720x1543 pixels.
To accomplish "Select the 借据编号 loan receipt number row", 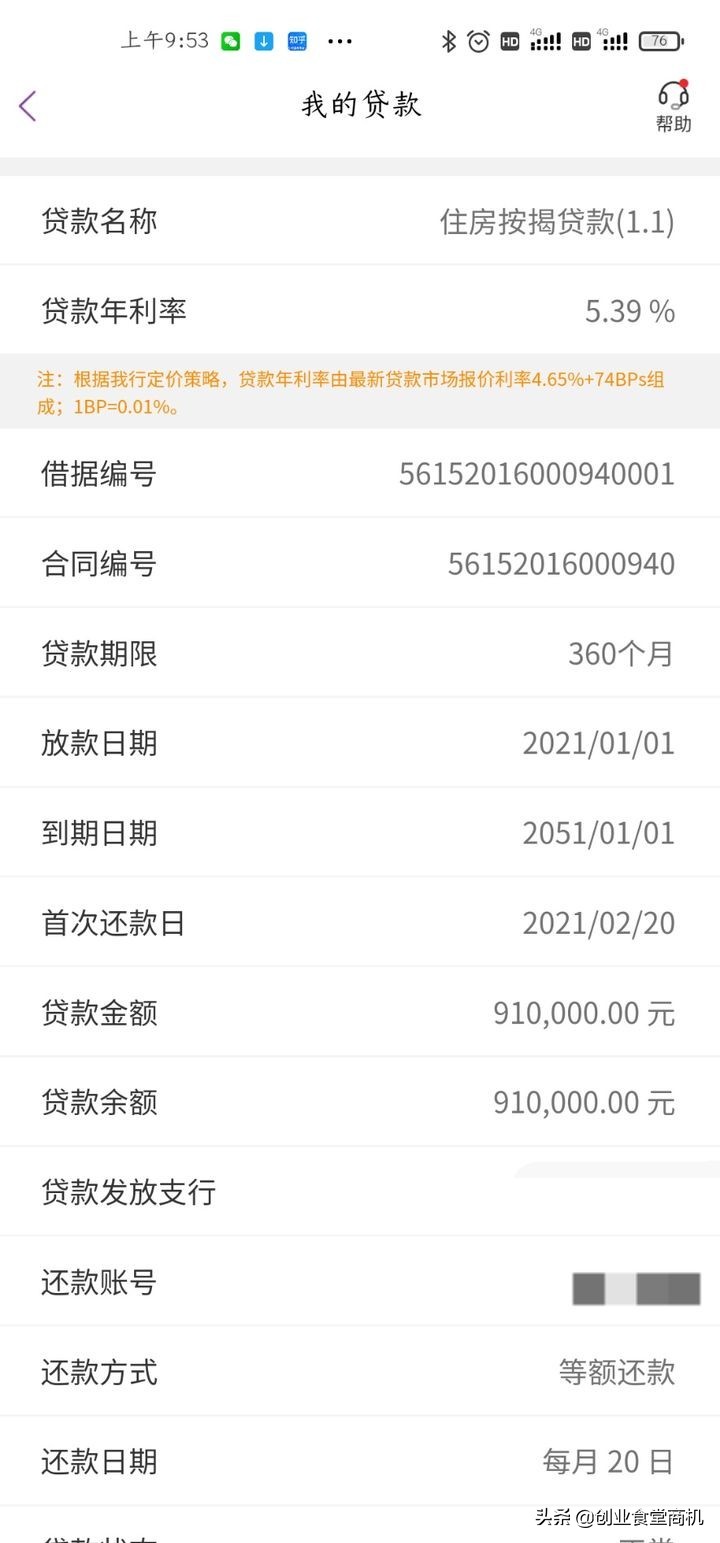I will click(360, 474).
